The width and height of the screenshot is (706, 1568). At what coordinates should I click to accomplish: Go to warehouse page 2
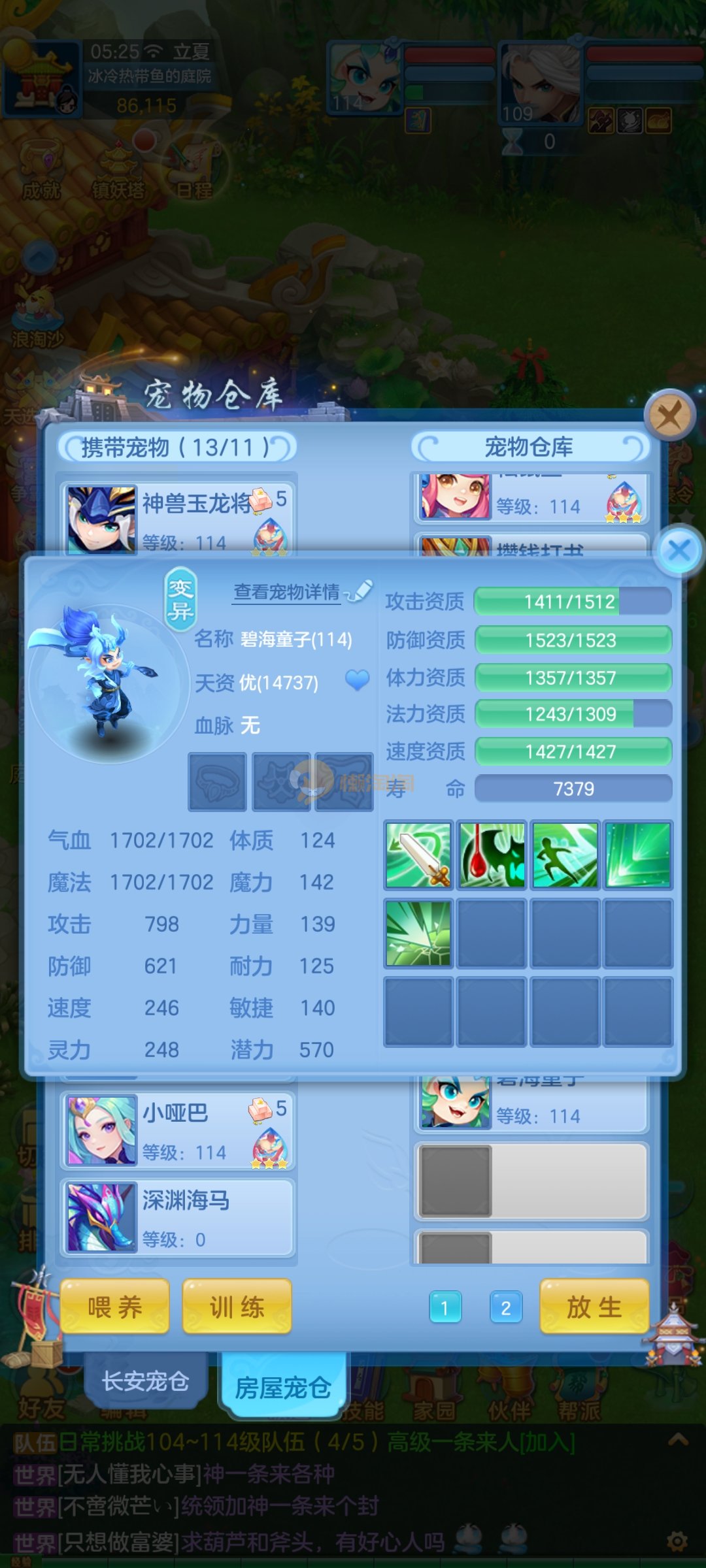coord(505,1308)
